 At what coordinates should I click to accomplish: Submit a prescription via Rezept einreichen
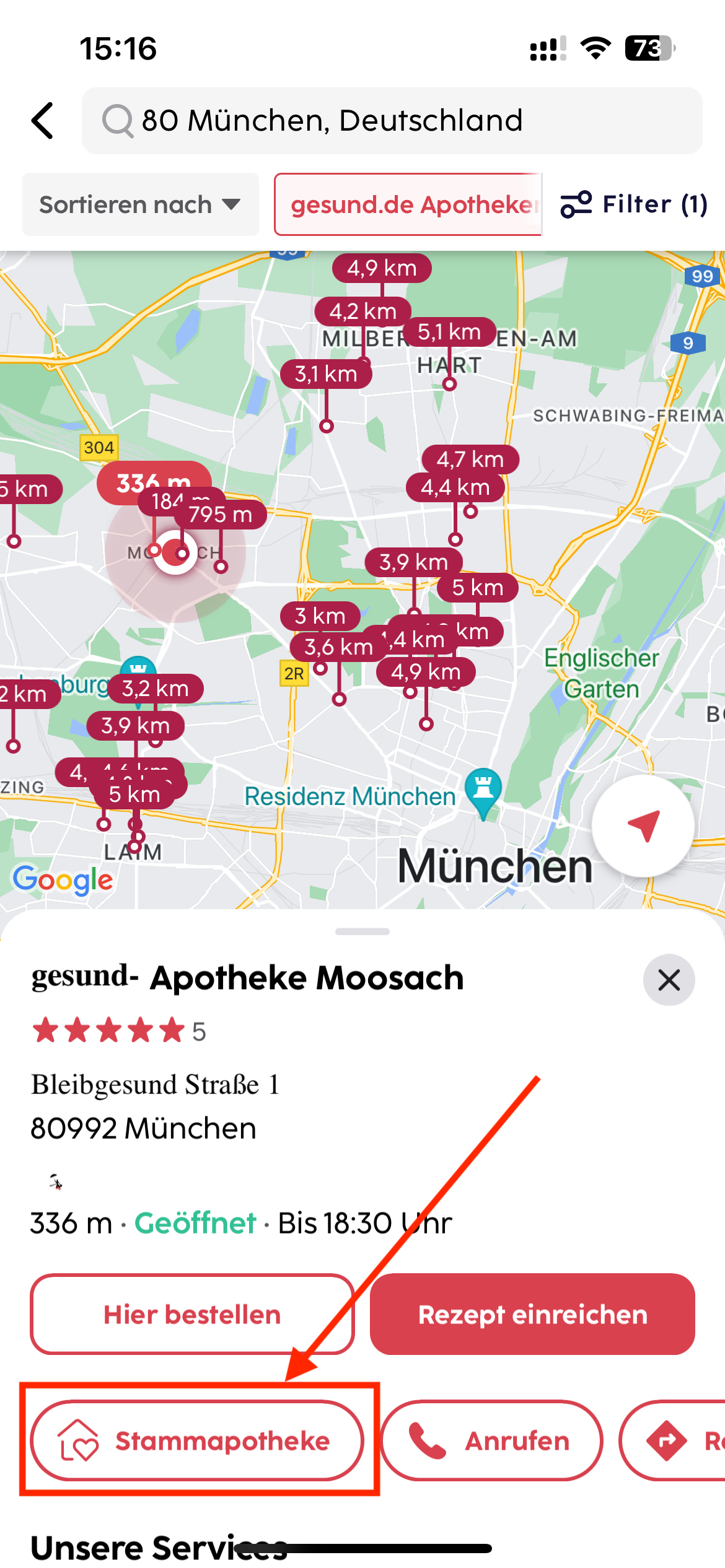(x=532, y=1314)
